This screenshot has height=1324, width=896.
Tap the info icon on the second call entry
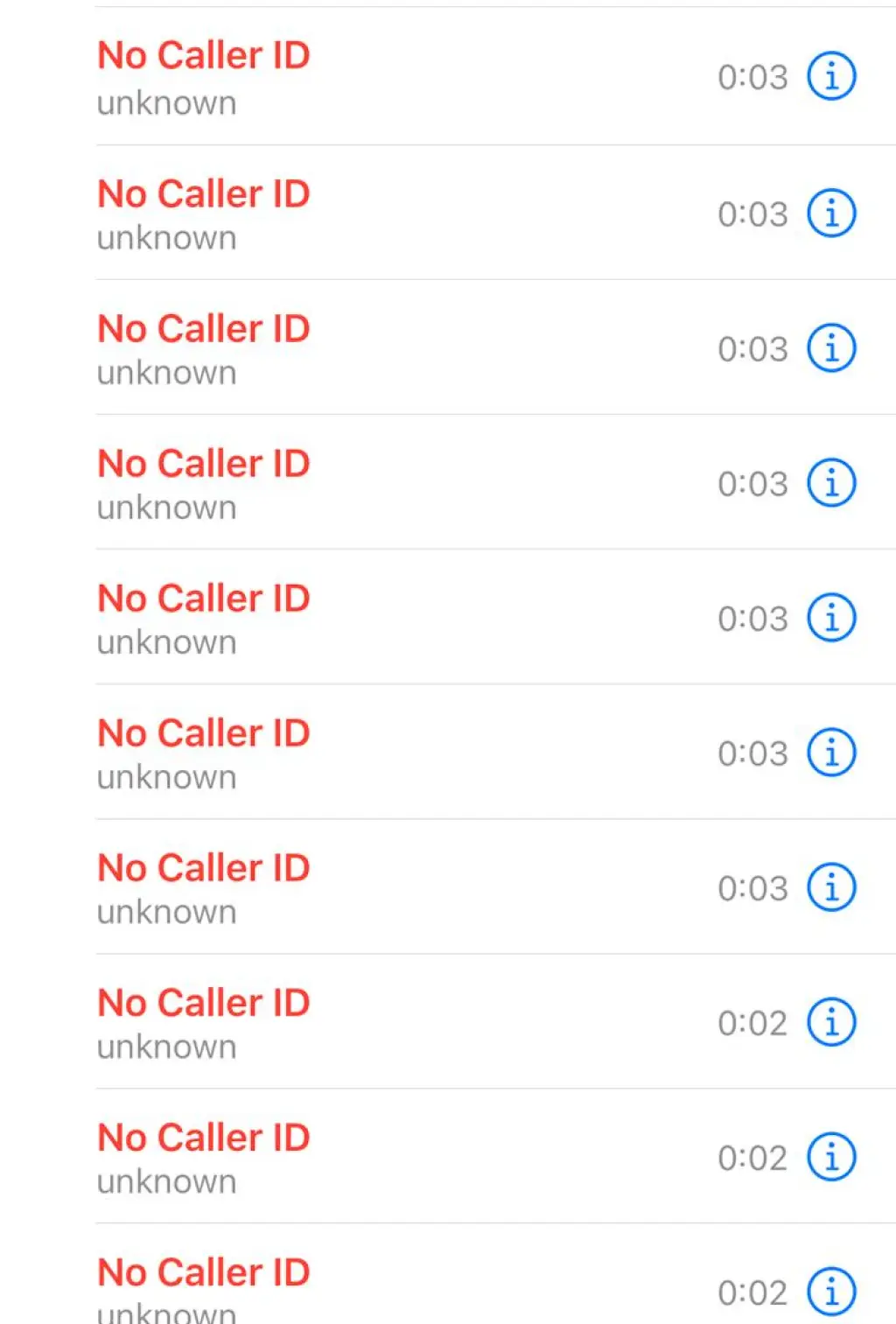(x=829, y=211)
